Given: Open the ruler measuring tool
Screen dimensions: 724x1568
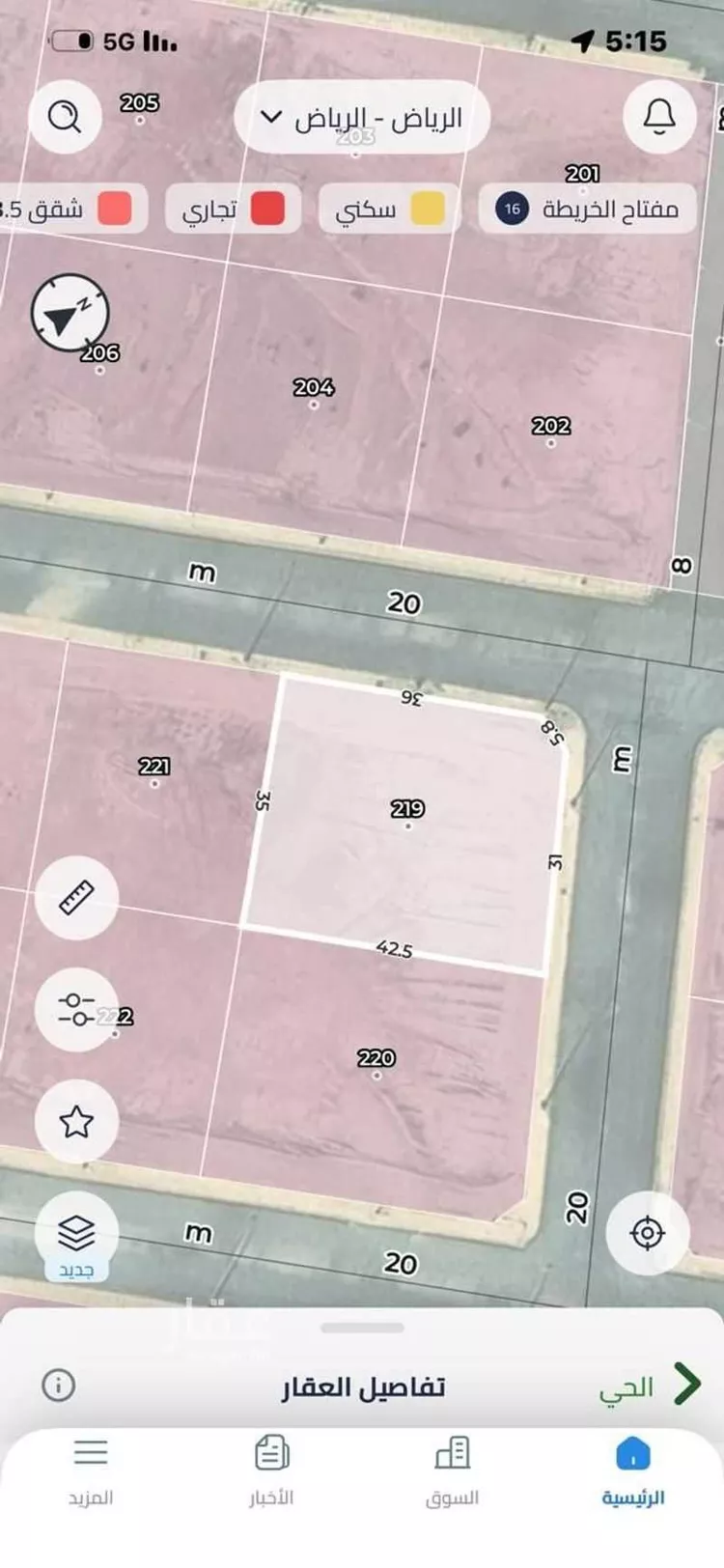Looking at the screenshot, I should click(x=76, y=897).
